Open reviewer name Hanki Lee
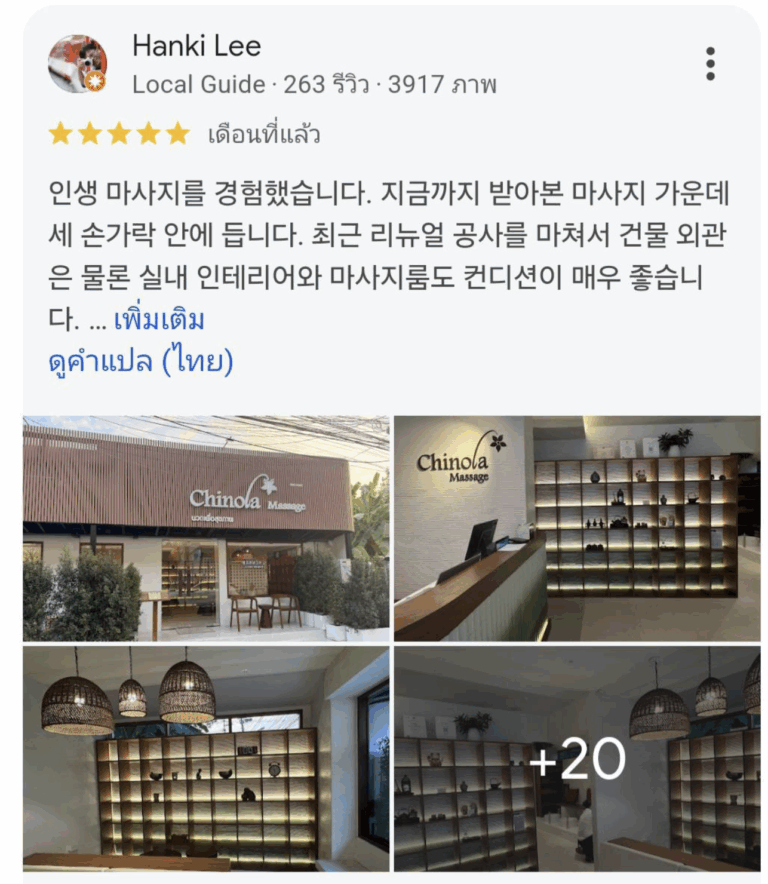Image resolution: width=768 pixels, height=884 pixels. 196,46
